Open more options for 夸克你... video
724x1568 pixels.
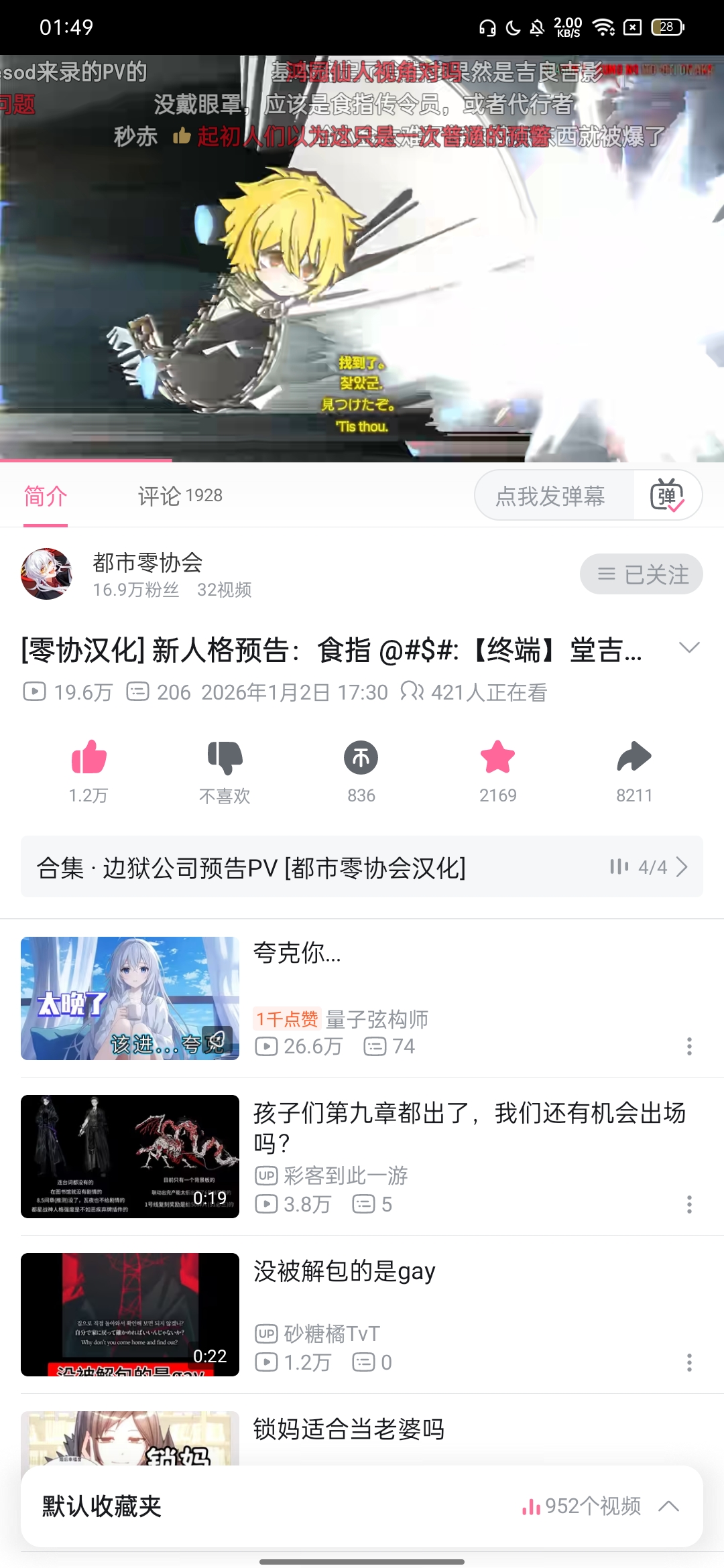[x=689, y=1047]
